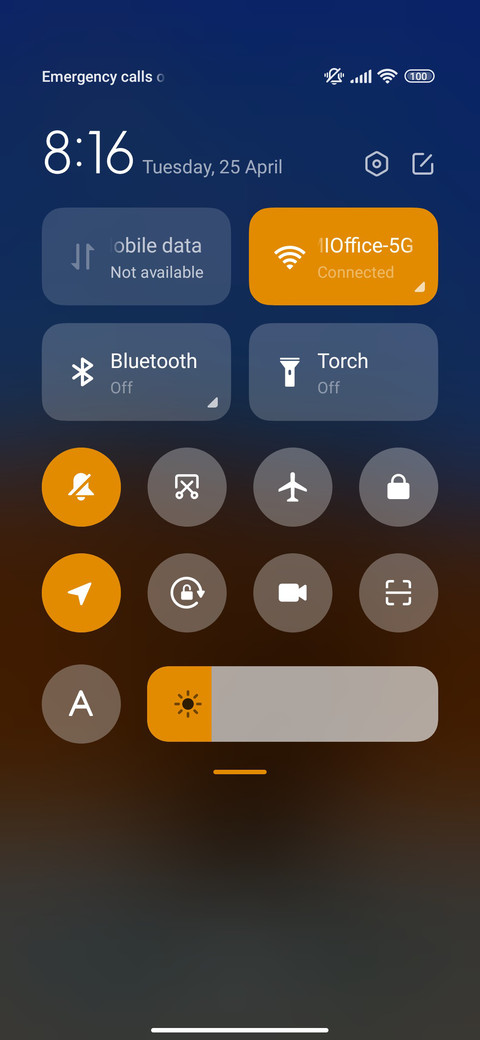The width and height of the screenshot is (480, 1040).
Task: Start the screen recorder camera icon
Action: 293,593
